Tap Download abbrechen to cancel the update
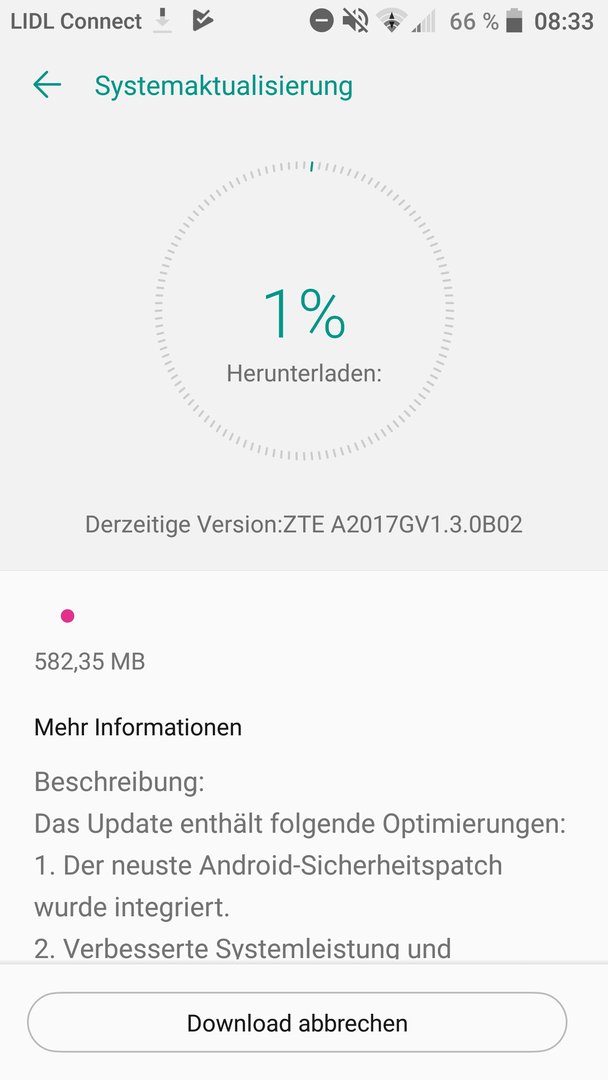Screen dimensions: 608x1080 coord(297,1022)
